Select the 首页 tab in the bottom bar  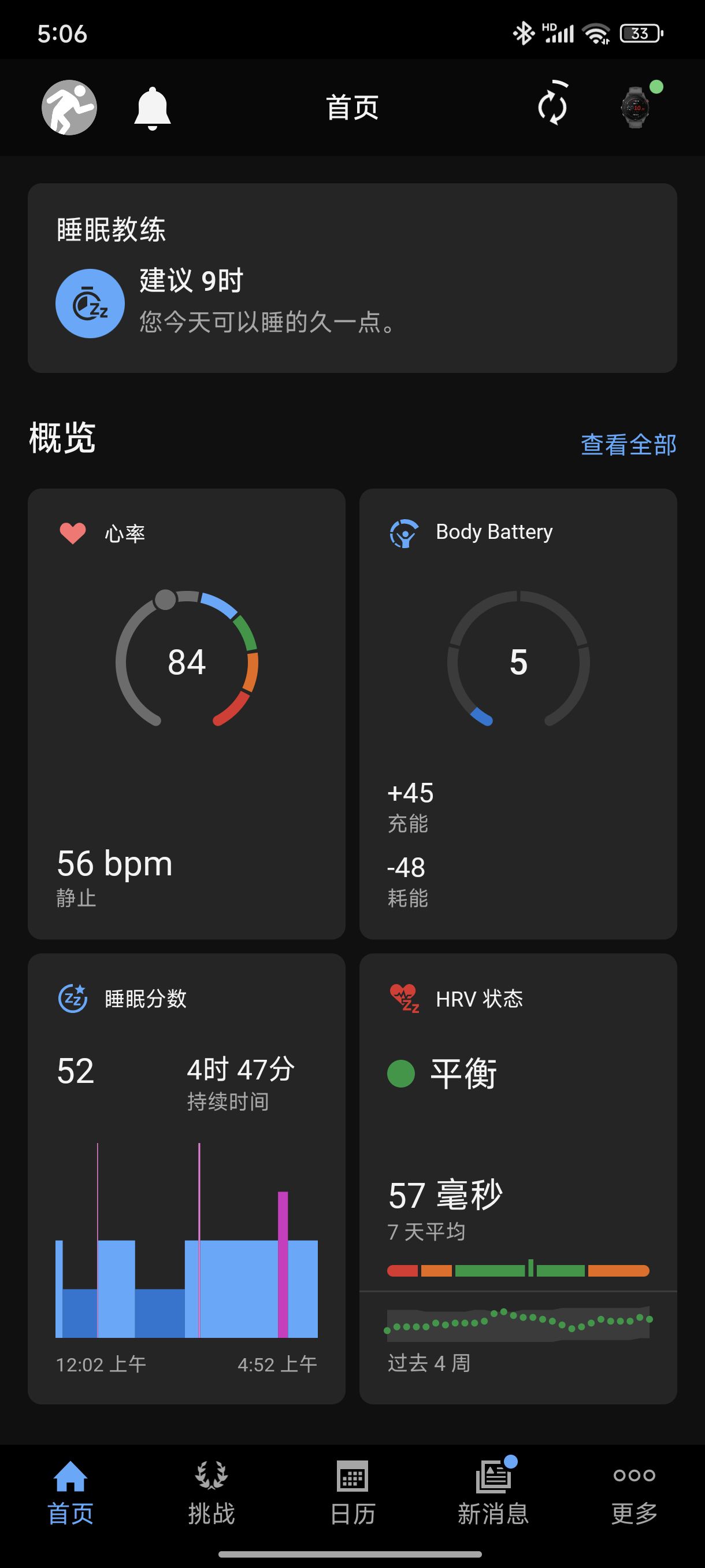coord(70,1493)
